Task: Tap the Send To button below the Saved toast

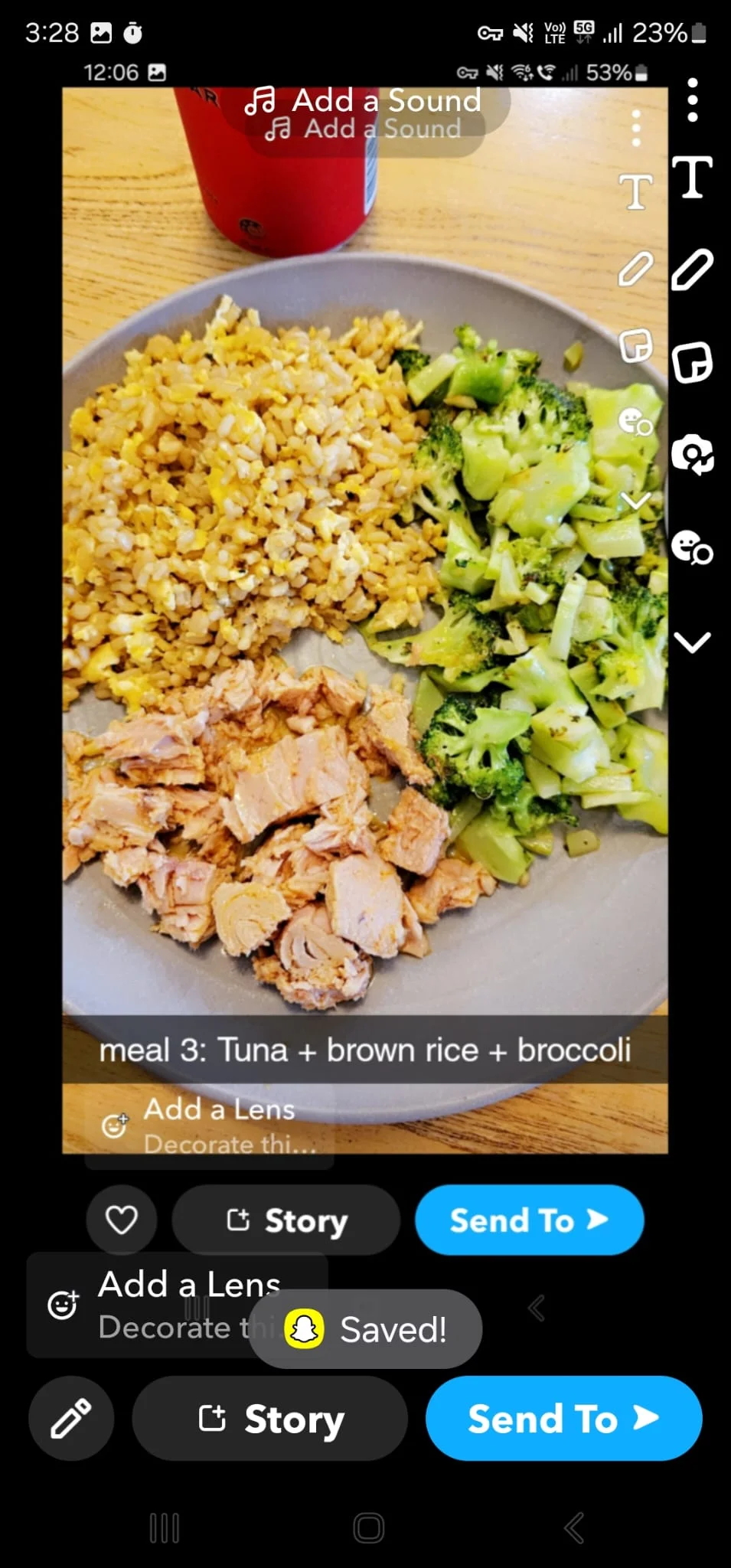Action: [x=563, y=1419]
